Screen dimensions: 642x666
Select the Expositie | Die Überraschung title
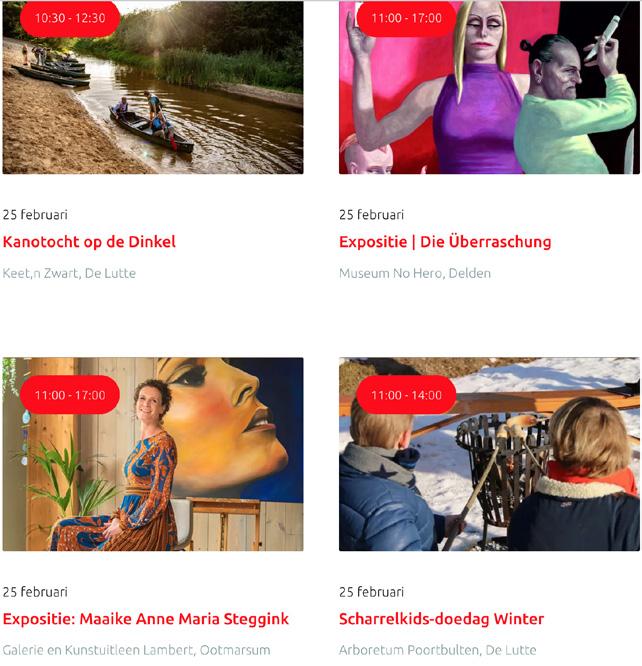point(445,242)
